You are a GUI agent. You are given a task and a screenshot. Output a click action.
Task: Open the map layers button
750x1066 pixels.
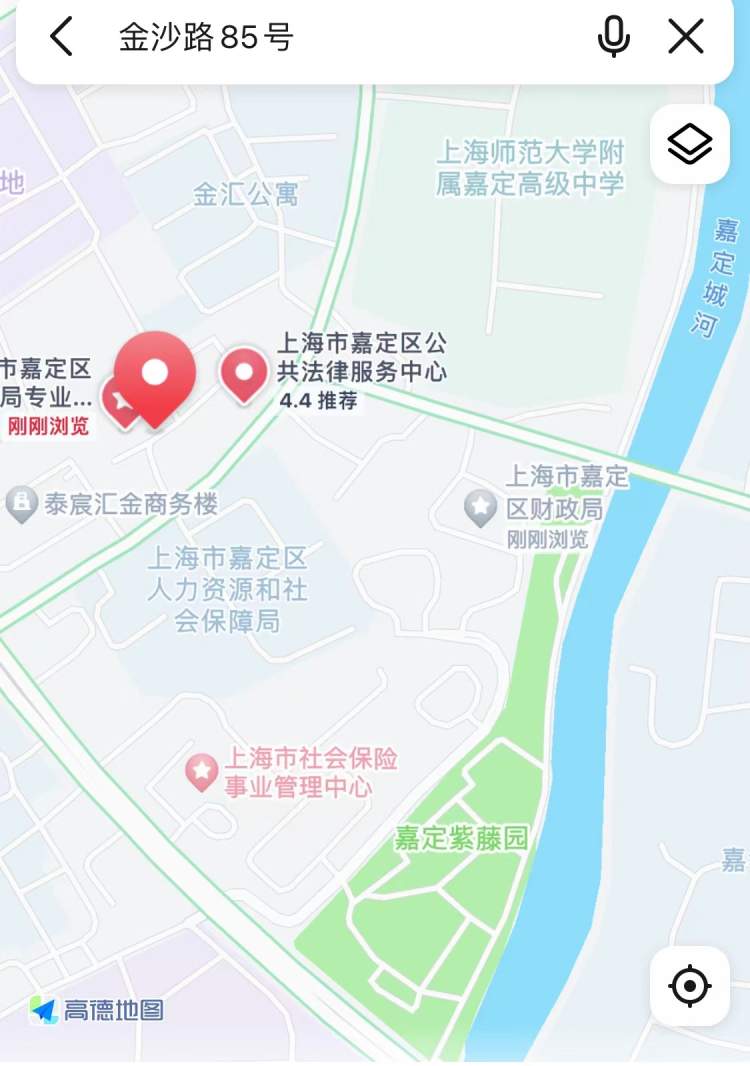pos(689,144)
